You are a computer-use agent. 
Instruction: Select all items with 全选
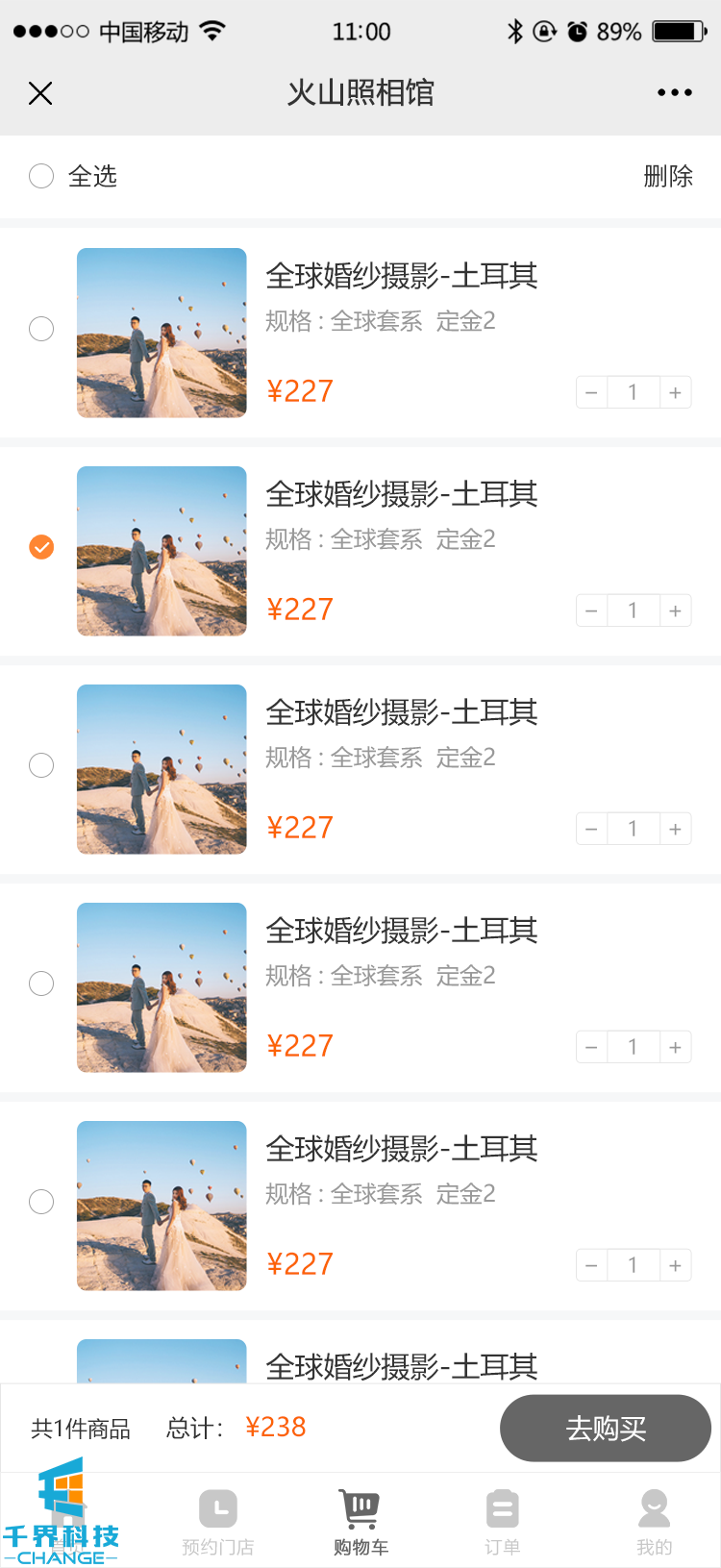(x=41, y=176)
